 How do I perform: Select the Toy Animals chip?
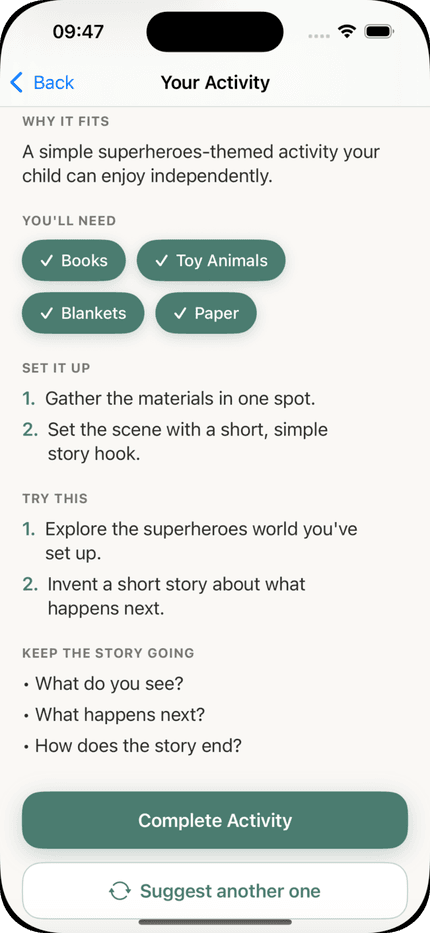[x=211, y=261]
